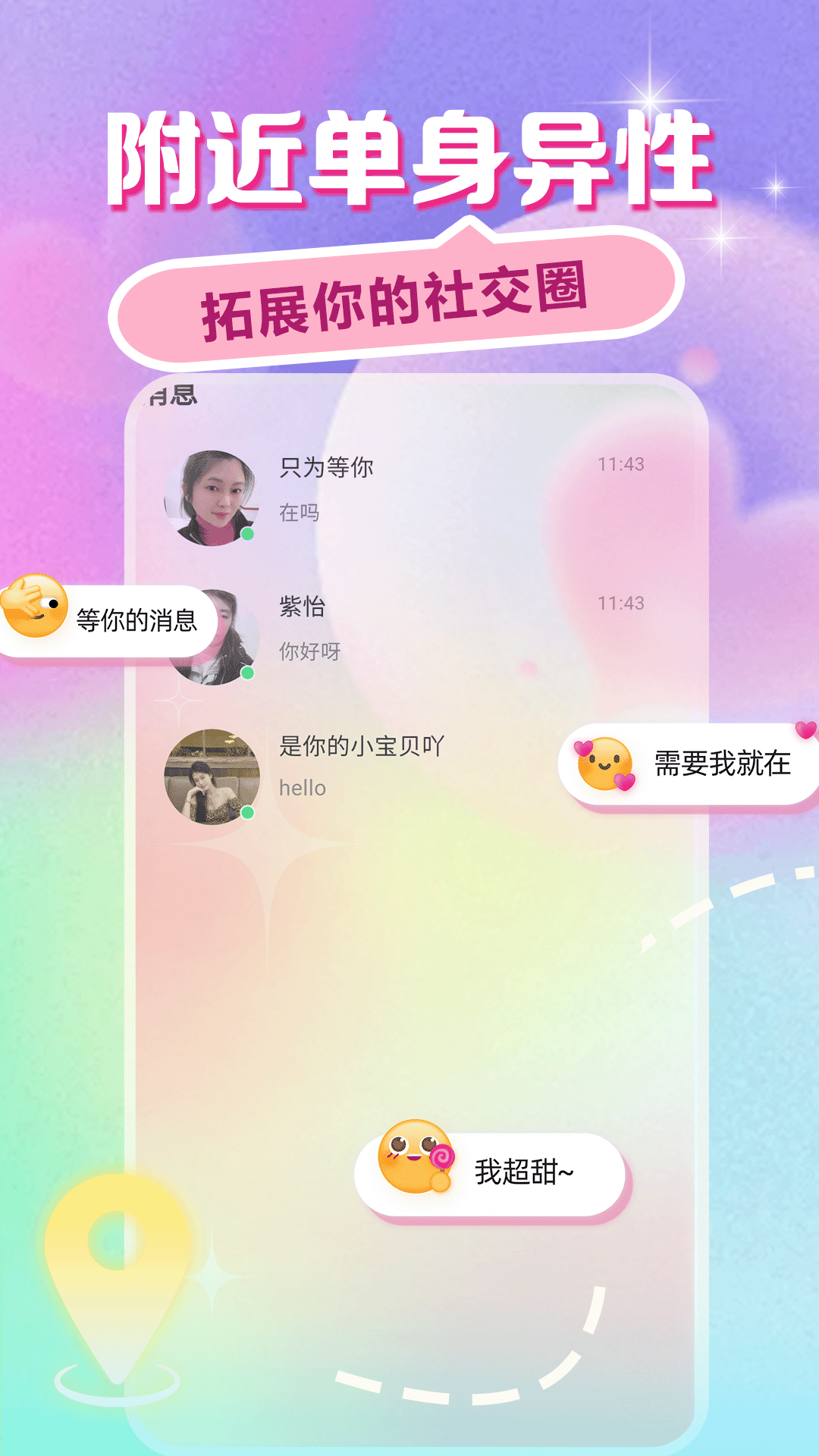Select the 附近单身异性 heading banner
The height and width of the screenshot is (1456, 819).
click(x=409, y=152)
